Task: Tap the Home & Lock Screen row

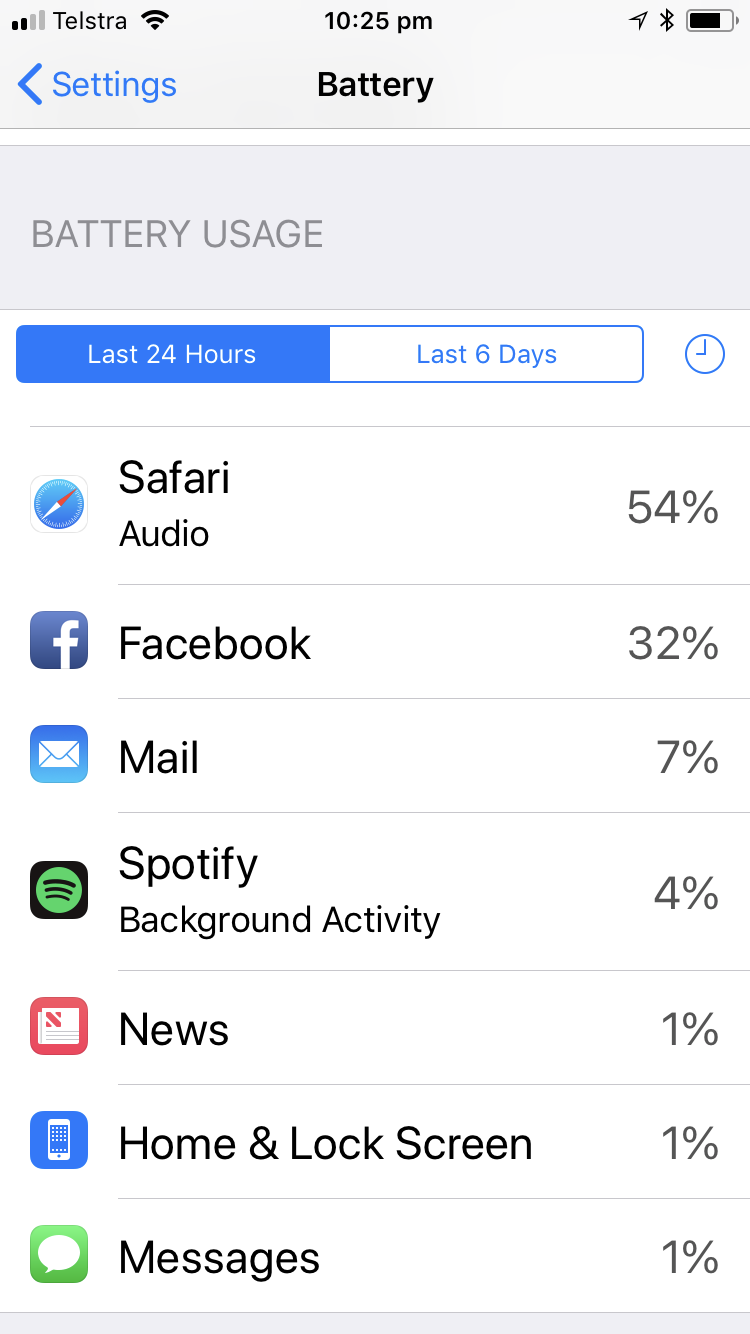Action: [375, 1142]
